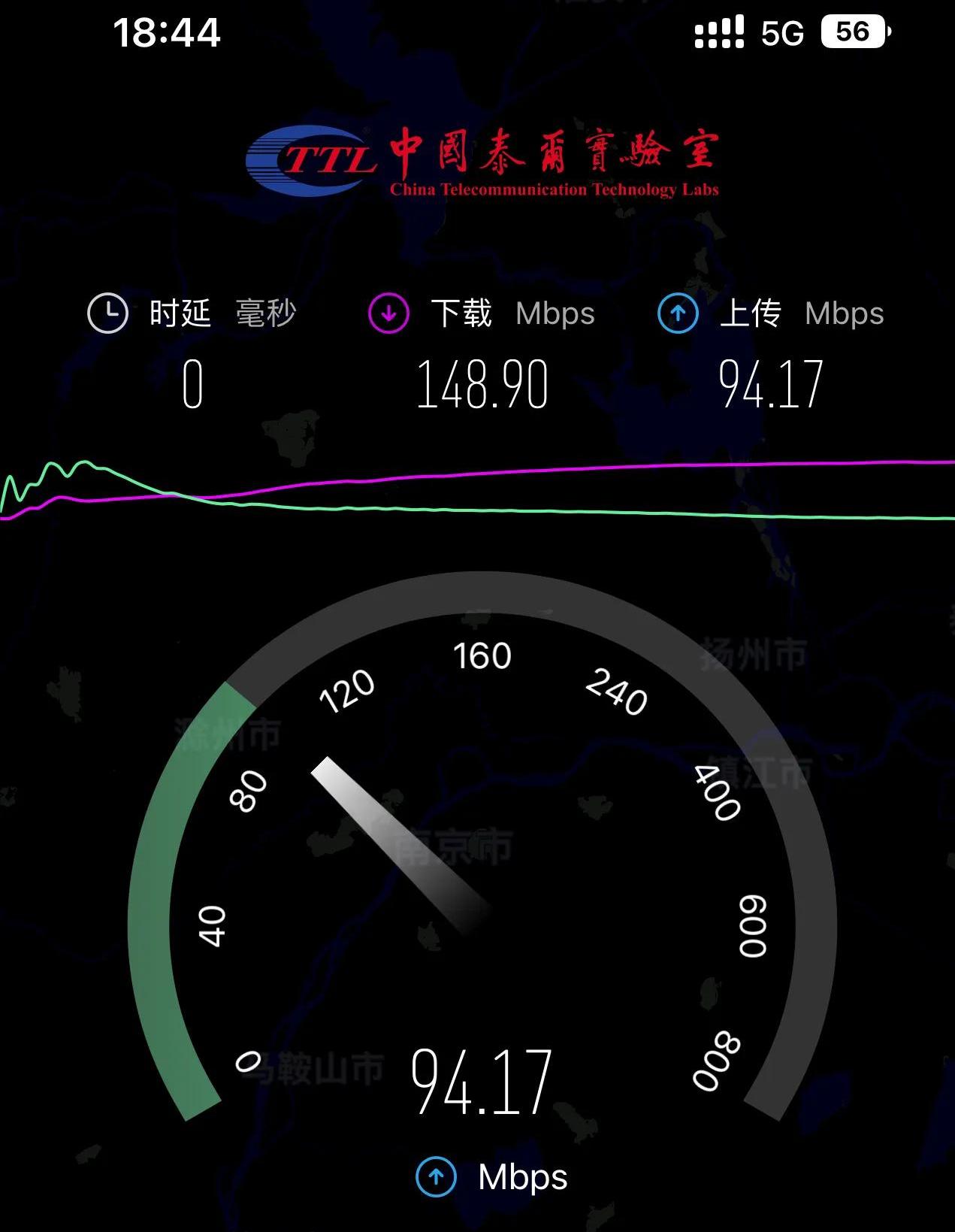This screenshot has height=1232, width=955.
Task: Select the 下载 (download) section
Action: coord(461,313)
